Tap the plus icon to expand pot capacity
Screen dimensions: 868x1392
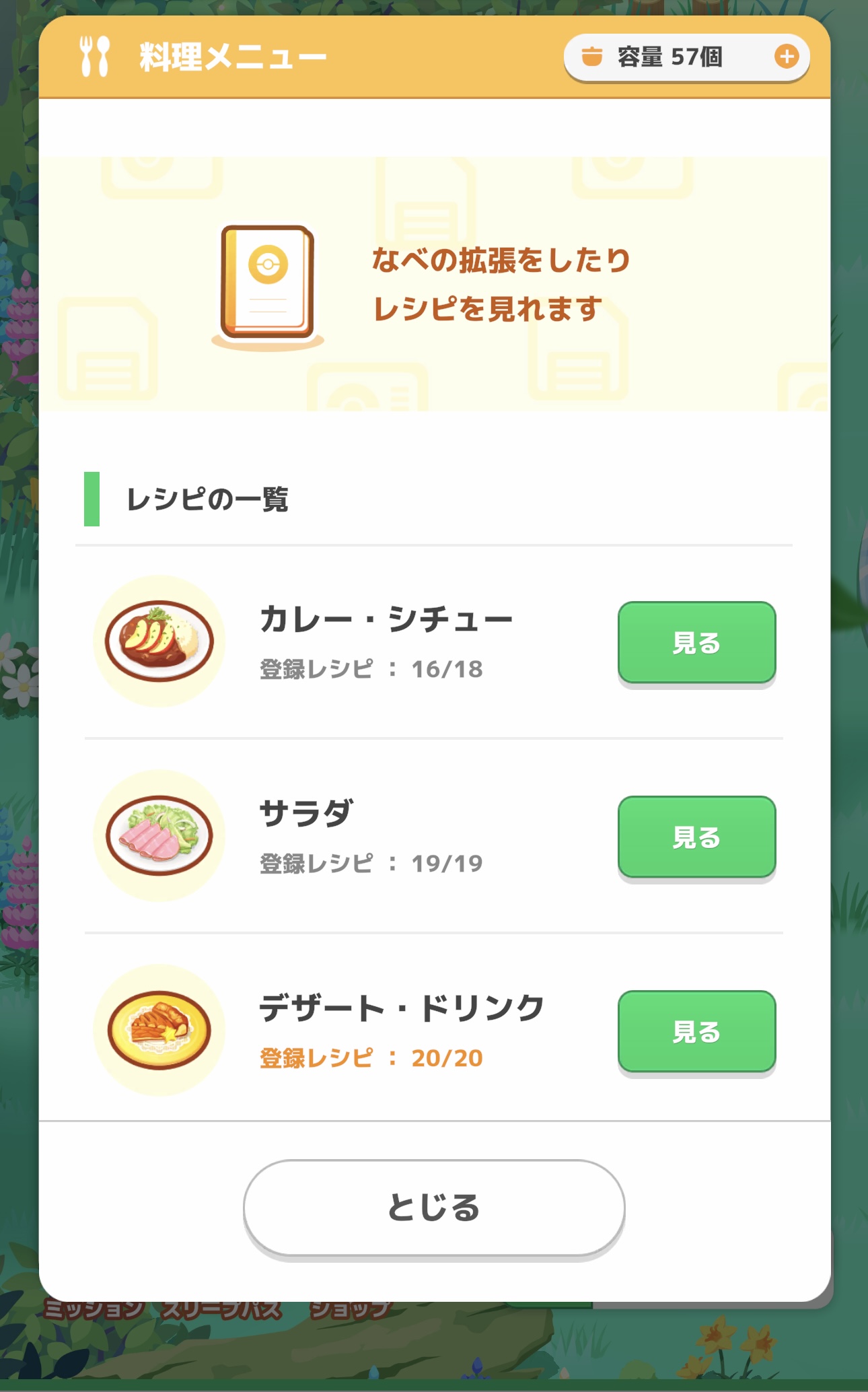point(786,57)
